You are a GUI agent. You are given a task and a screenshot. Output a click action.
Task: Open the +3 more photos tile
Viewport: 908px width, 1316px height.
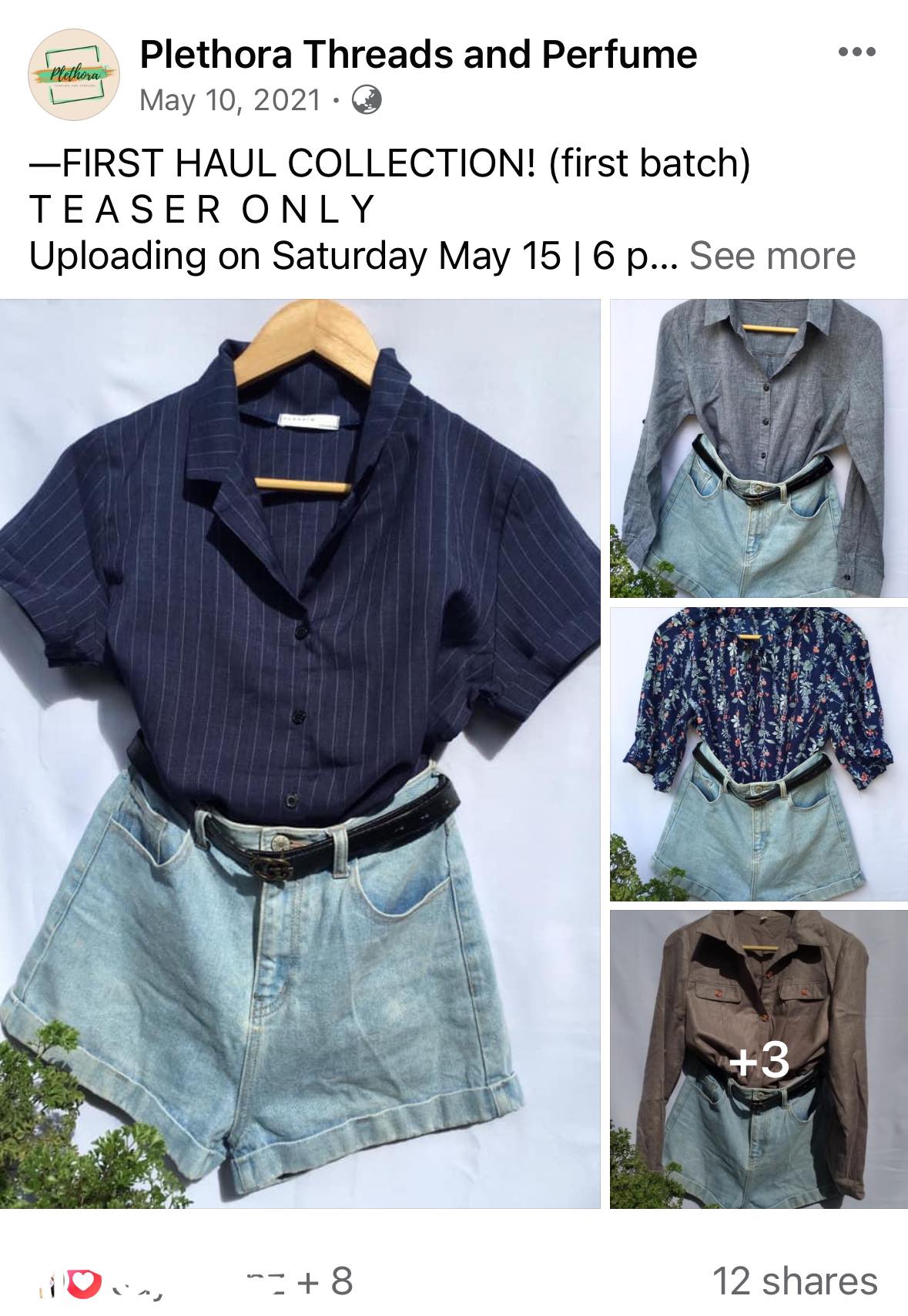758,1058
